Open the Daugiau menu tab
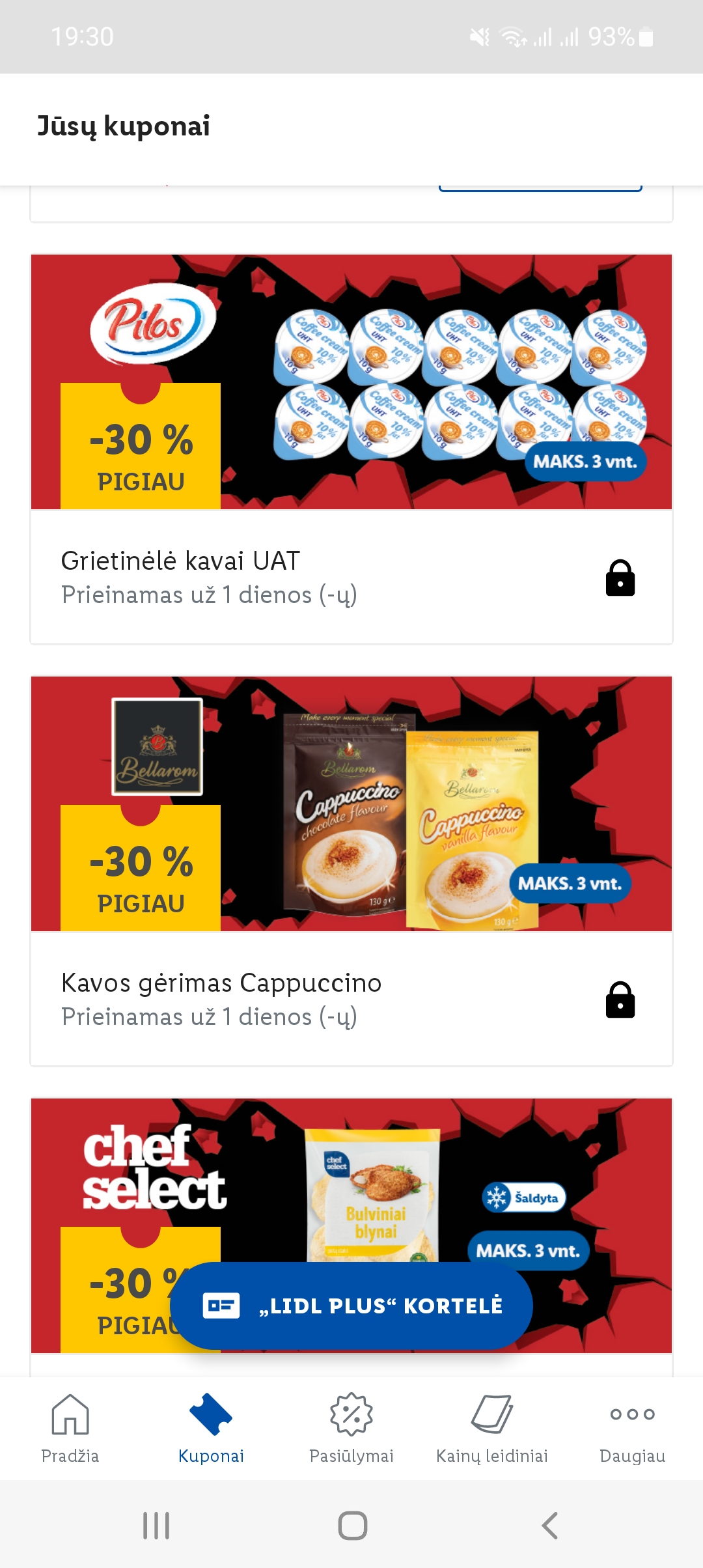 tap(633, 1429)
